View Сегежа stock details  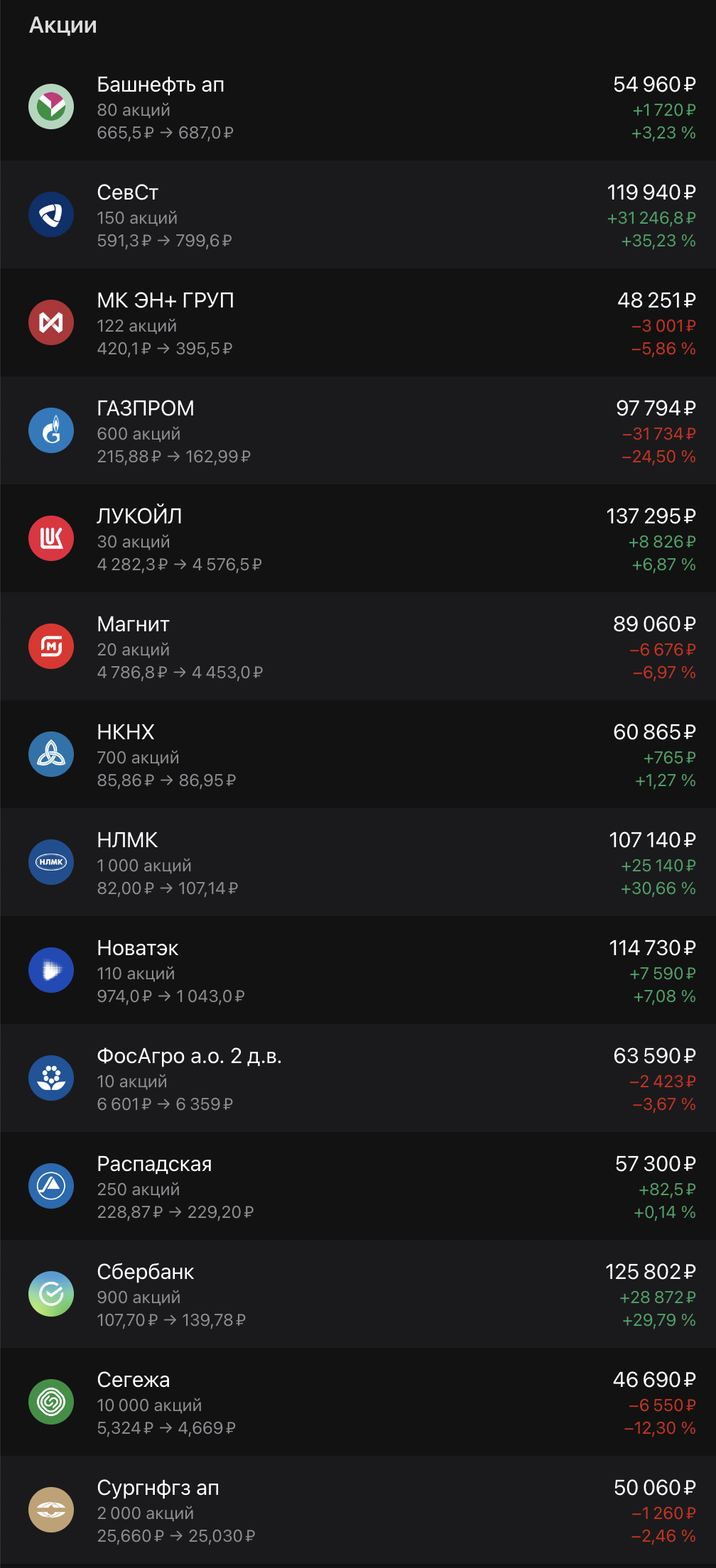pyautogui.click(x=358, y=1402)
